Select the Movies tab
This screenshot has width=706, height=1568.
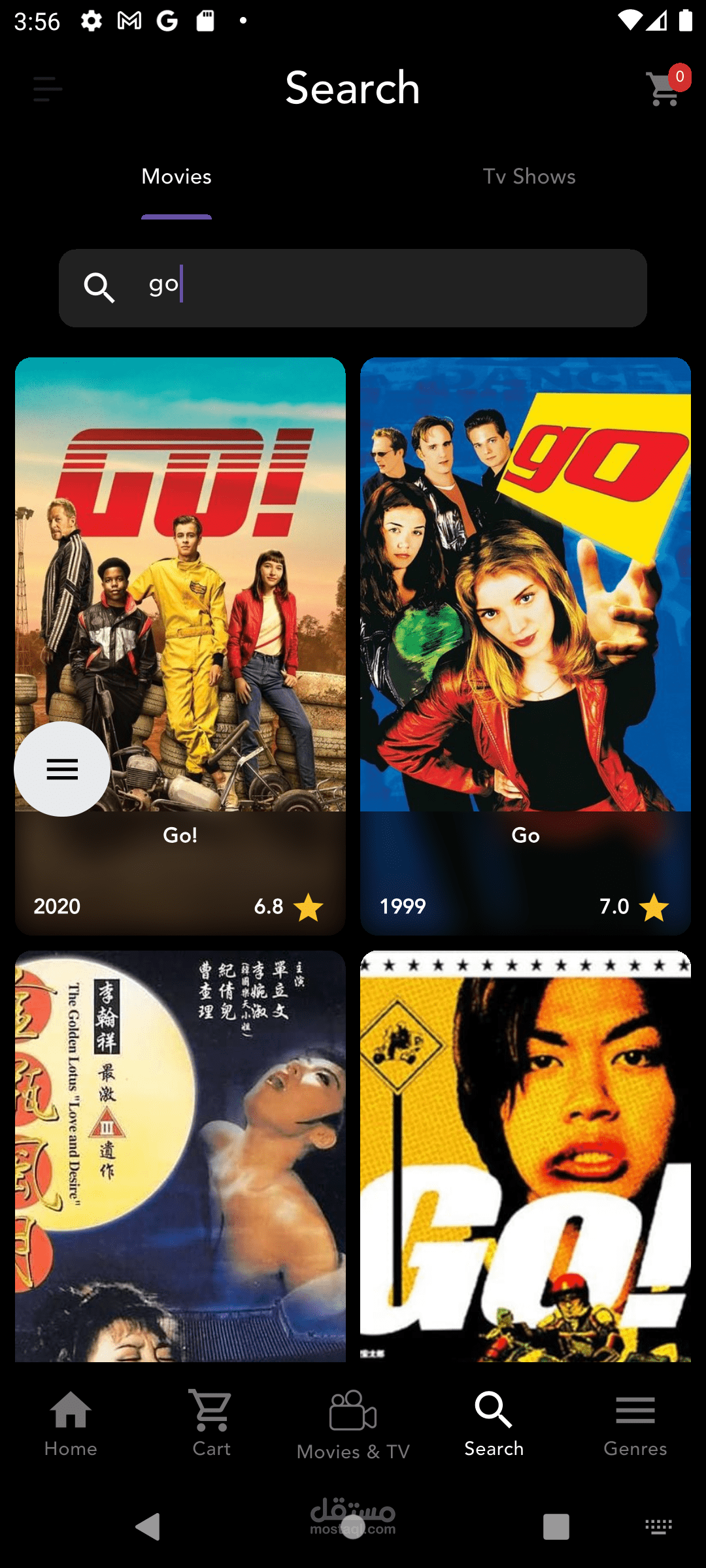coord(176,177)
